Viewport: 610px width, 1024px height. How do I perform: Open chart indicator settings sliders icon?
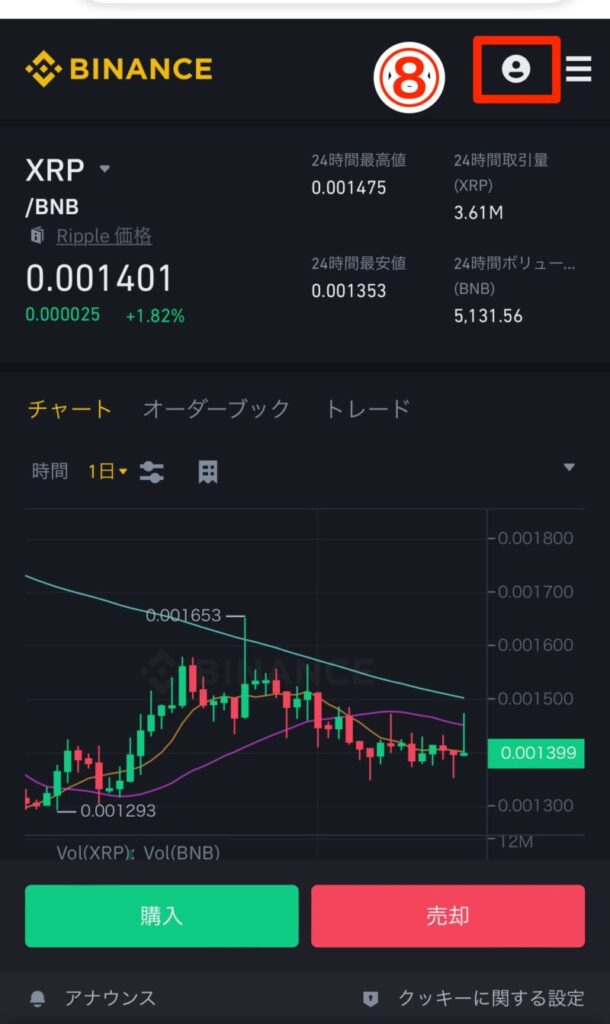pyautogui.click(x=152, y=472)
